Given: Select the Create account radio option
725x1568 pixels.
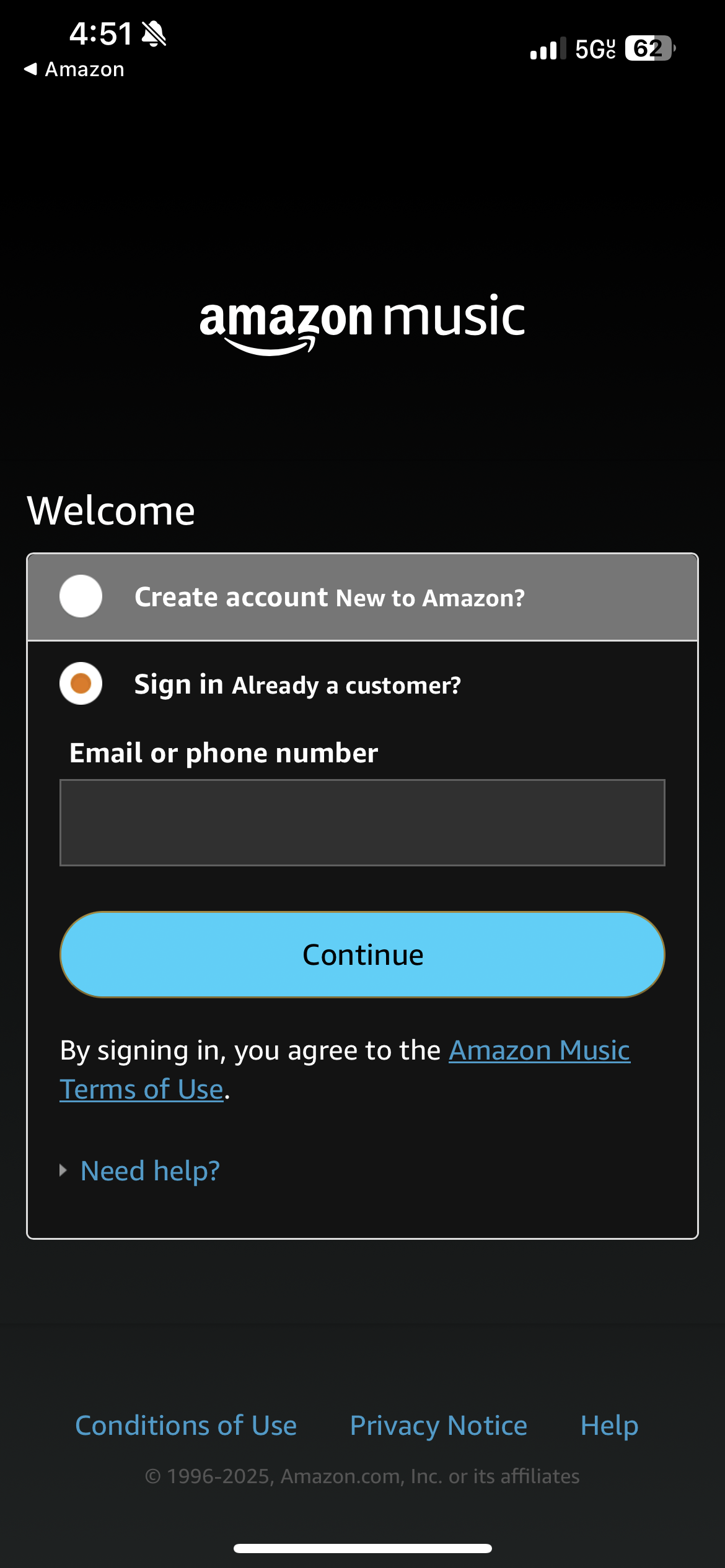Looking at the screenshot, I should pos(81,596).
